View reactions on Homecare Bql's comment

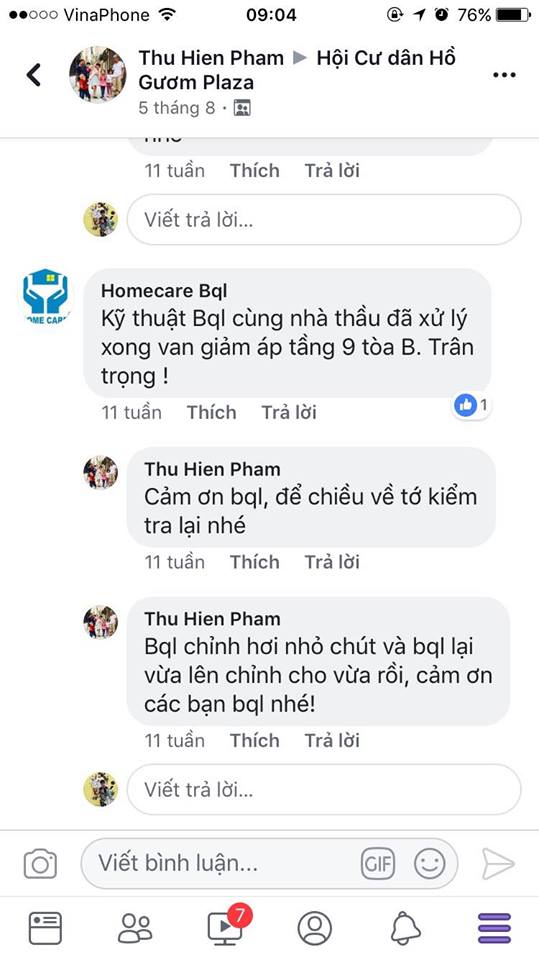(x=472, y=405)
